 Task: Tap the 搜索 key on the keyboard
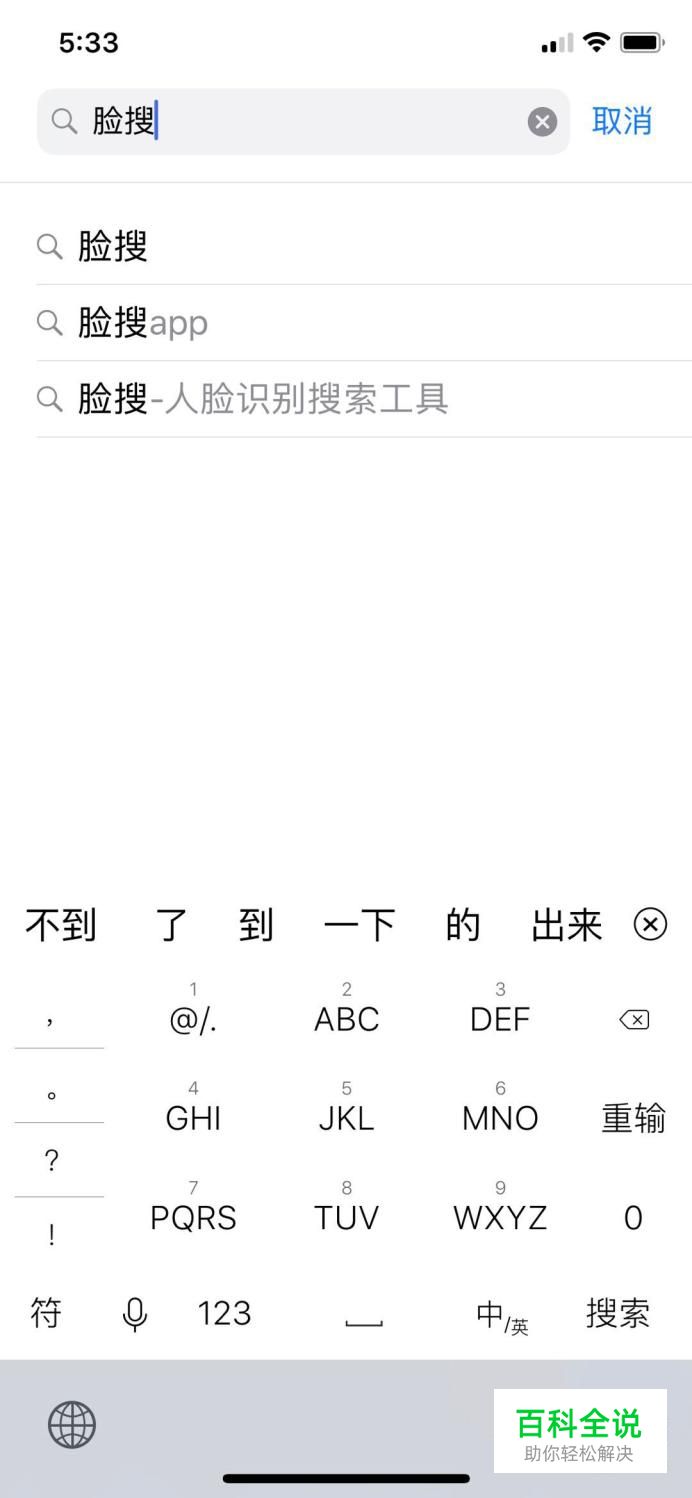click(618, 1313)
